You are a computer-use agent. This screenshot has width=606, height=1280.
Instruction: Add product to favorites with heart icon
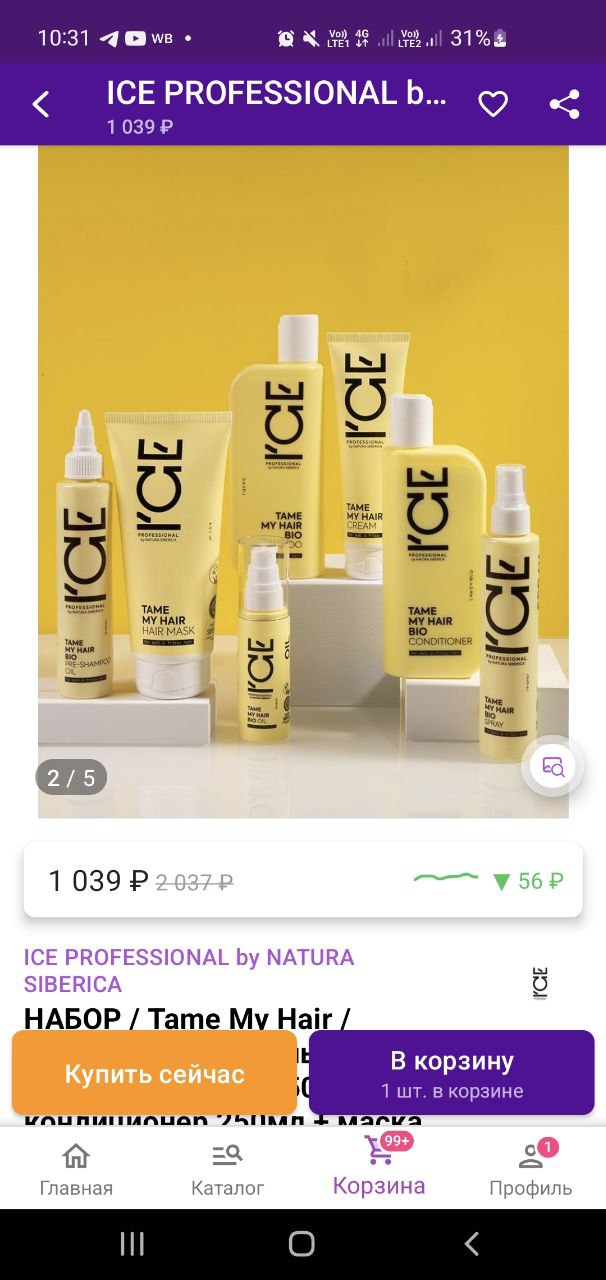493,104
